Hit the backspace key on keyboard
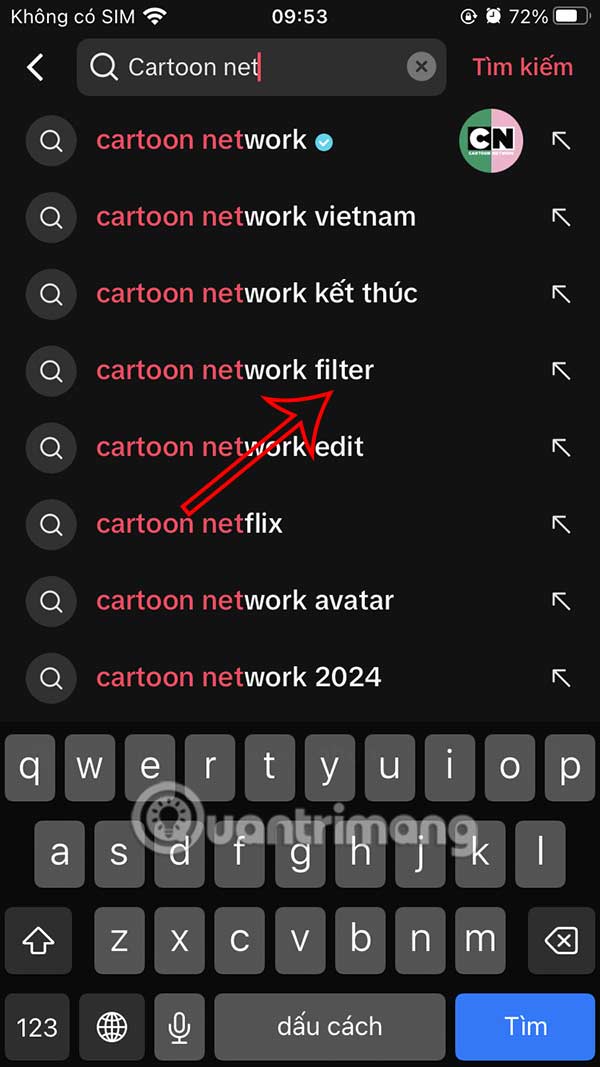Viewport: 600px width, 1067px height. point(562,940)
